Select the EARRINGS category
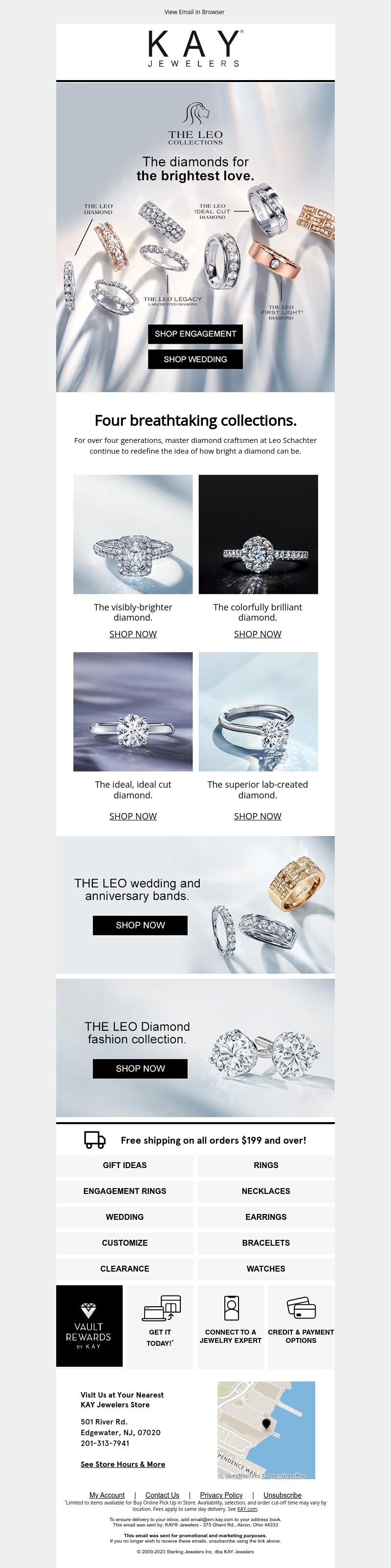The height and width of the screenshot is (1568, 391). [266, 1216]
